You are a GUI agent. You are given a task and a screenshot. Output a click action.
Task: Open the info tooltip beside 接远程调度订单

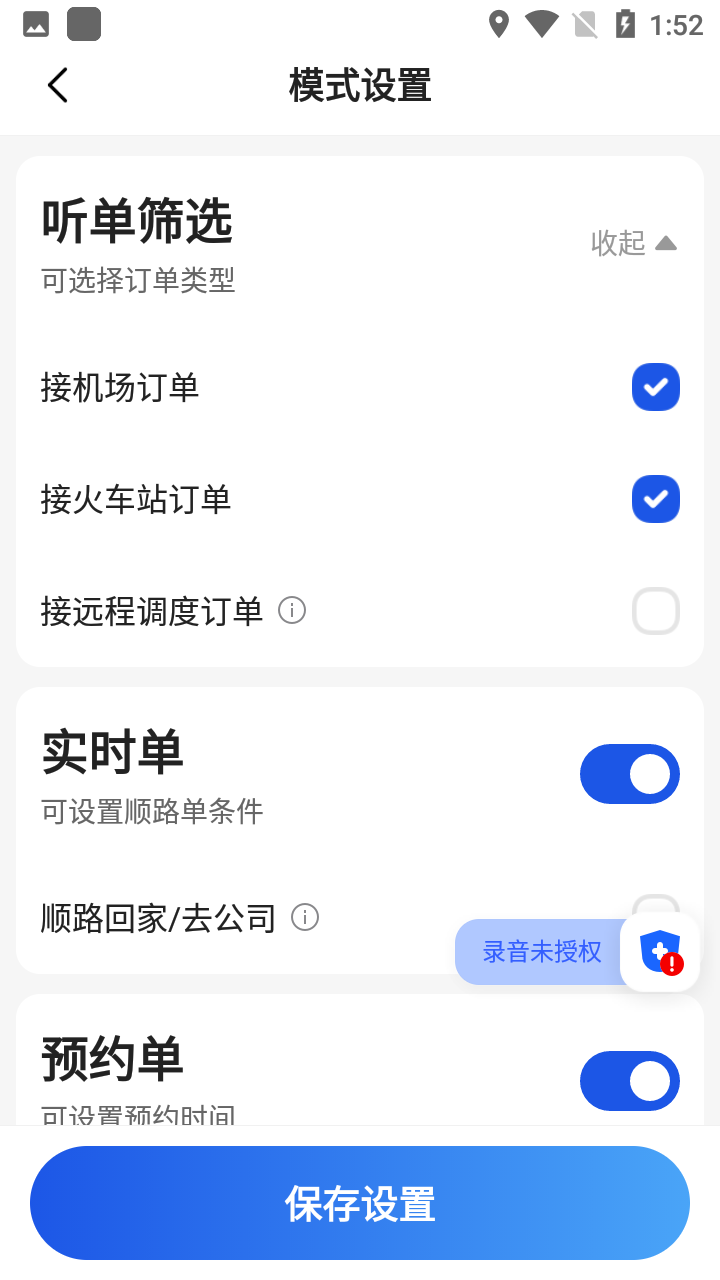click(291, 611)
